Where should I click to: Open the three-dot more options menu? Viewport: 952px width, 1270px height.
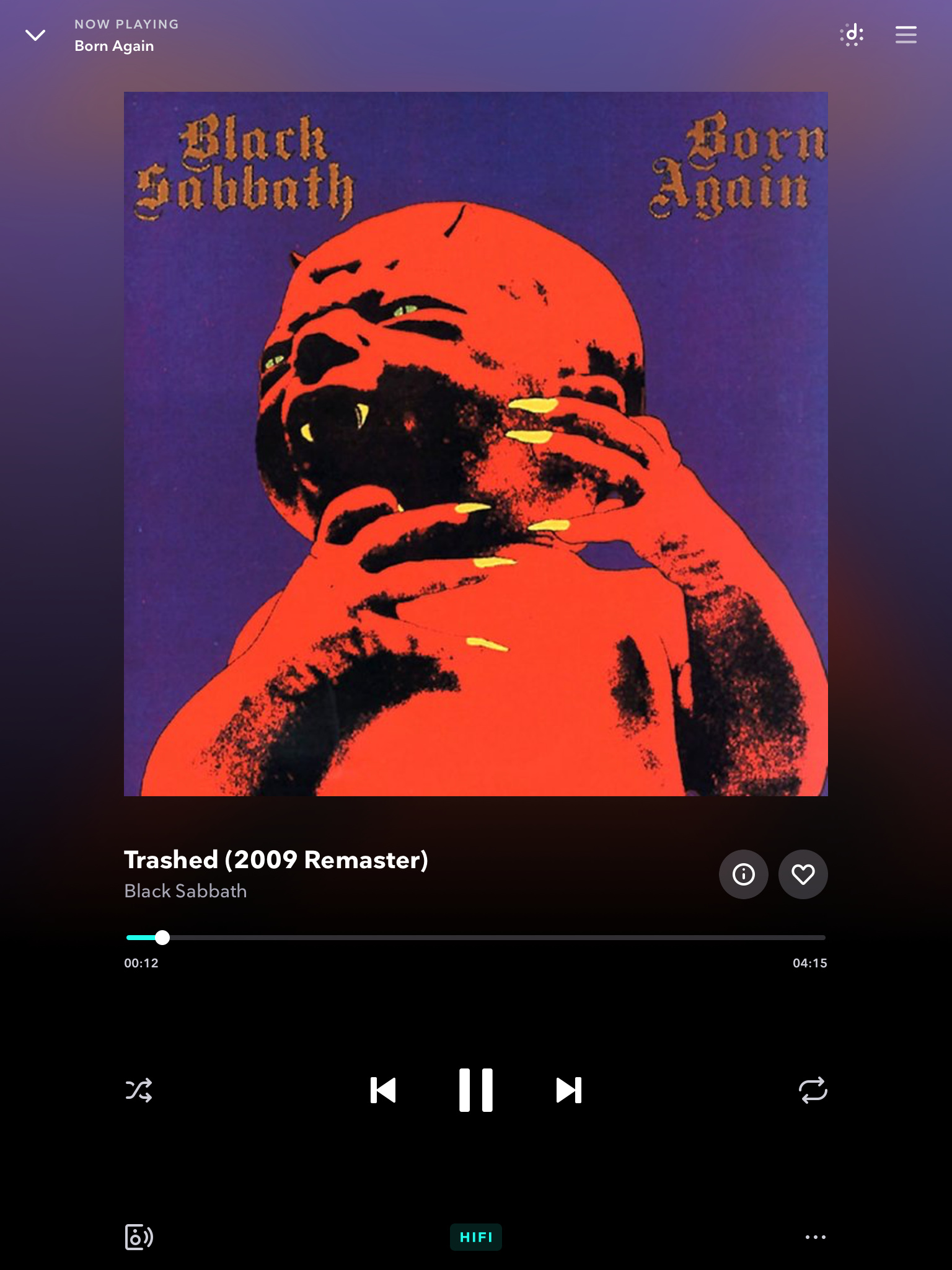coord(815,1237)
